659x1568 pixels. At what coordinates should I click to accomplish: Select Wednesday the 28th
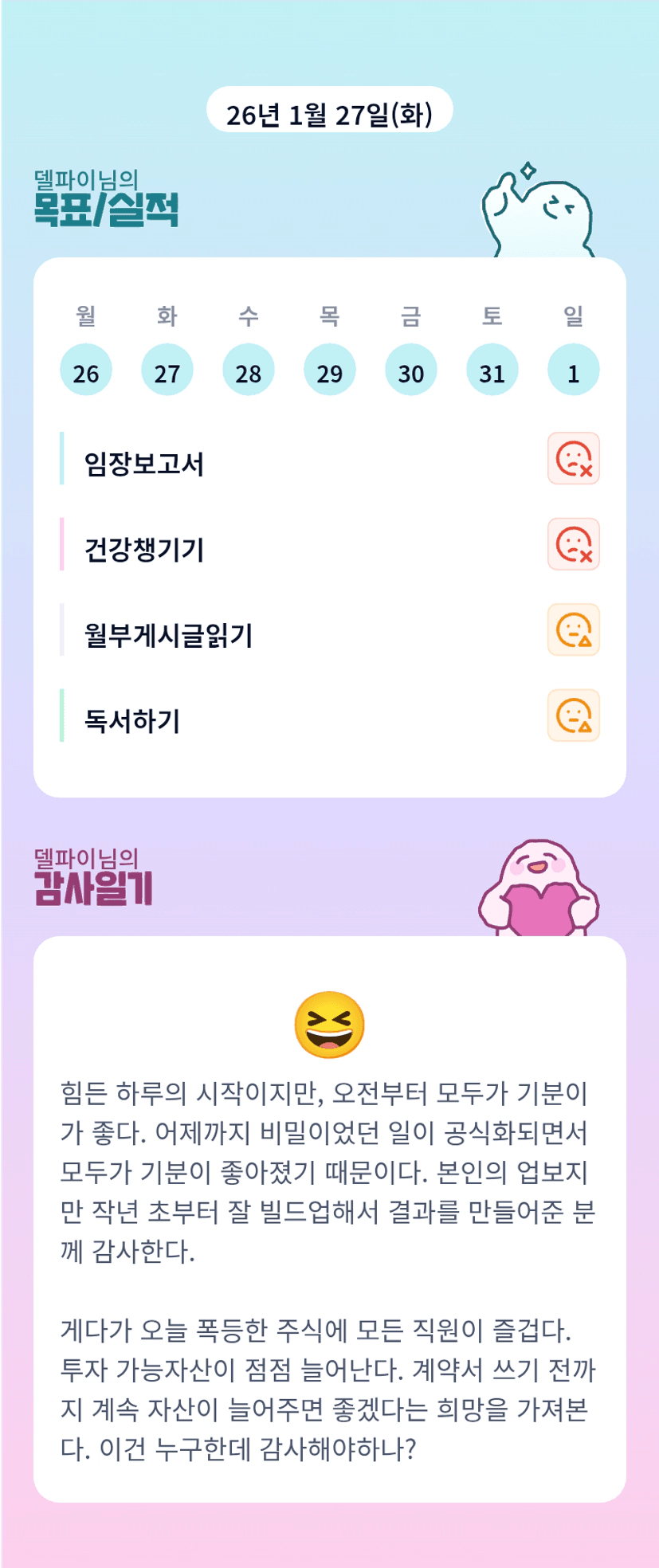[x=249, y=370]
